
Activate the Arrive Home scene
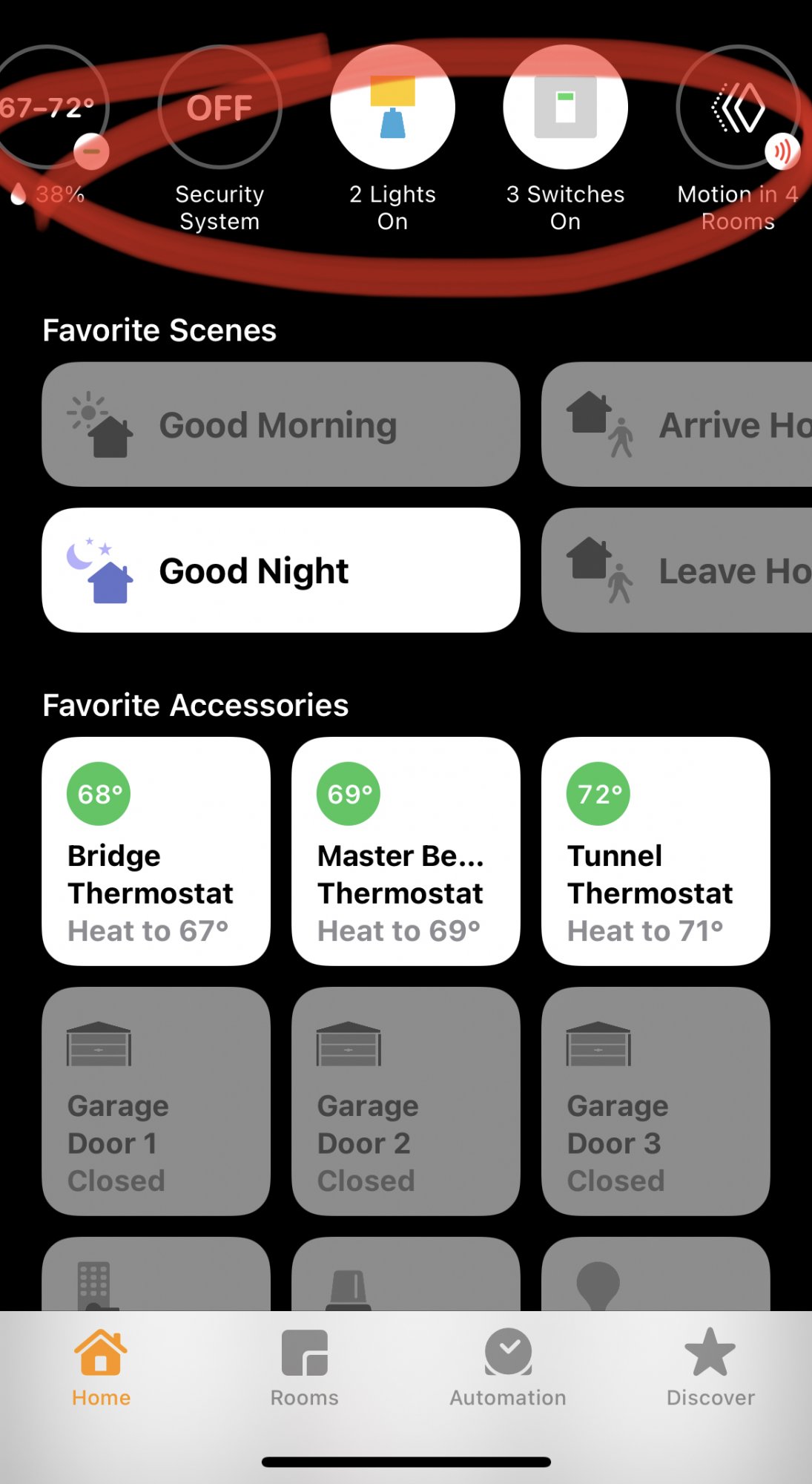677,424
